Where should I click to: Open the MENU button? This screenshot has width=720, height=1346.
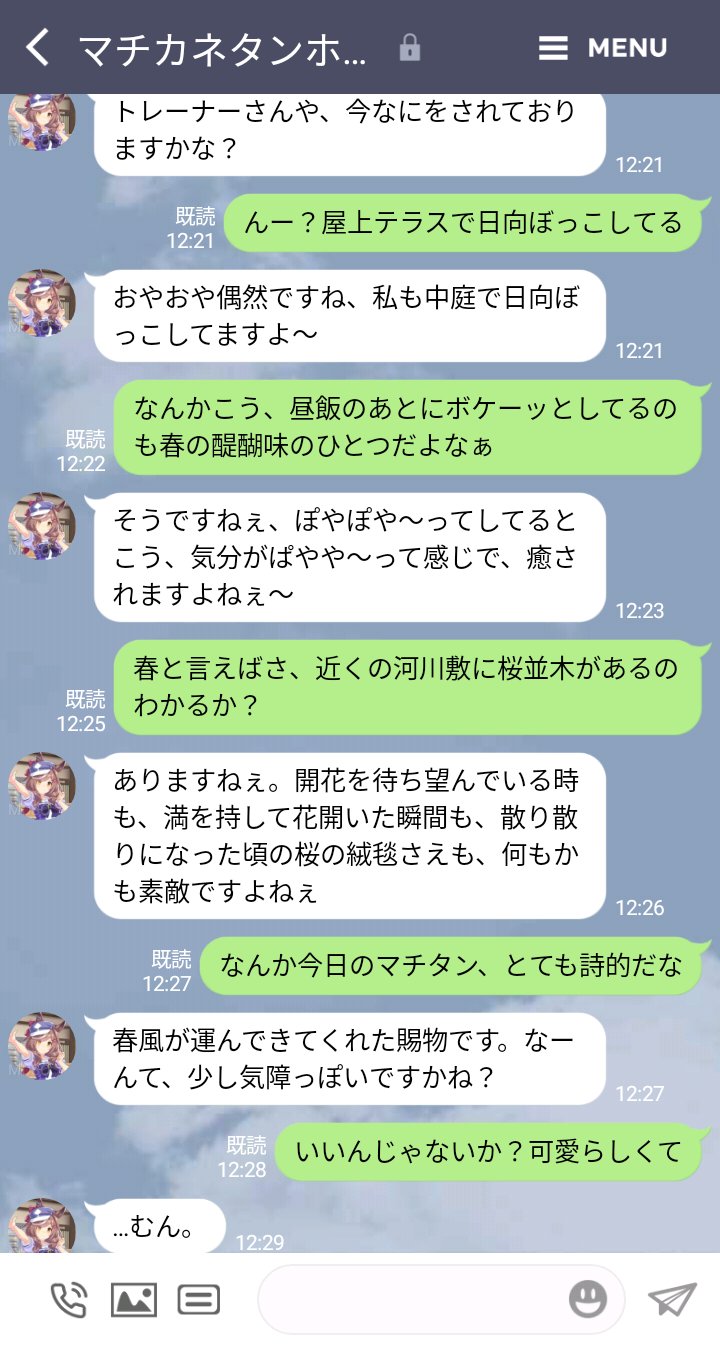(x=603, y=48)
